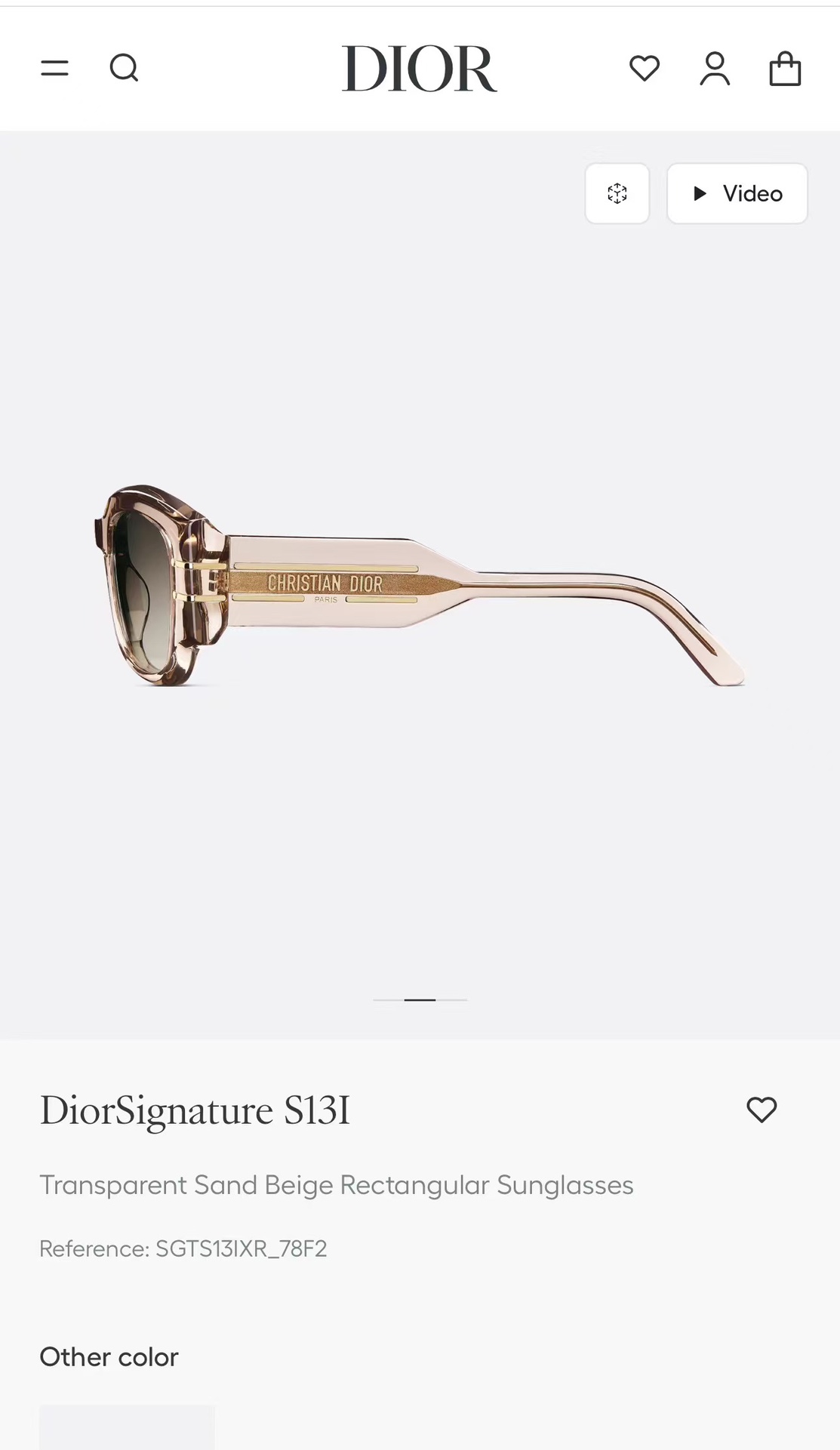Launch the 3D view of sunglasses

617,193
